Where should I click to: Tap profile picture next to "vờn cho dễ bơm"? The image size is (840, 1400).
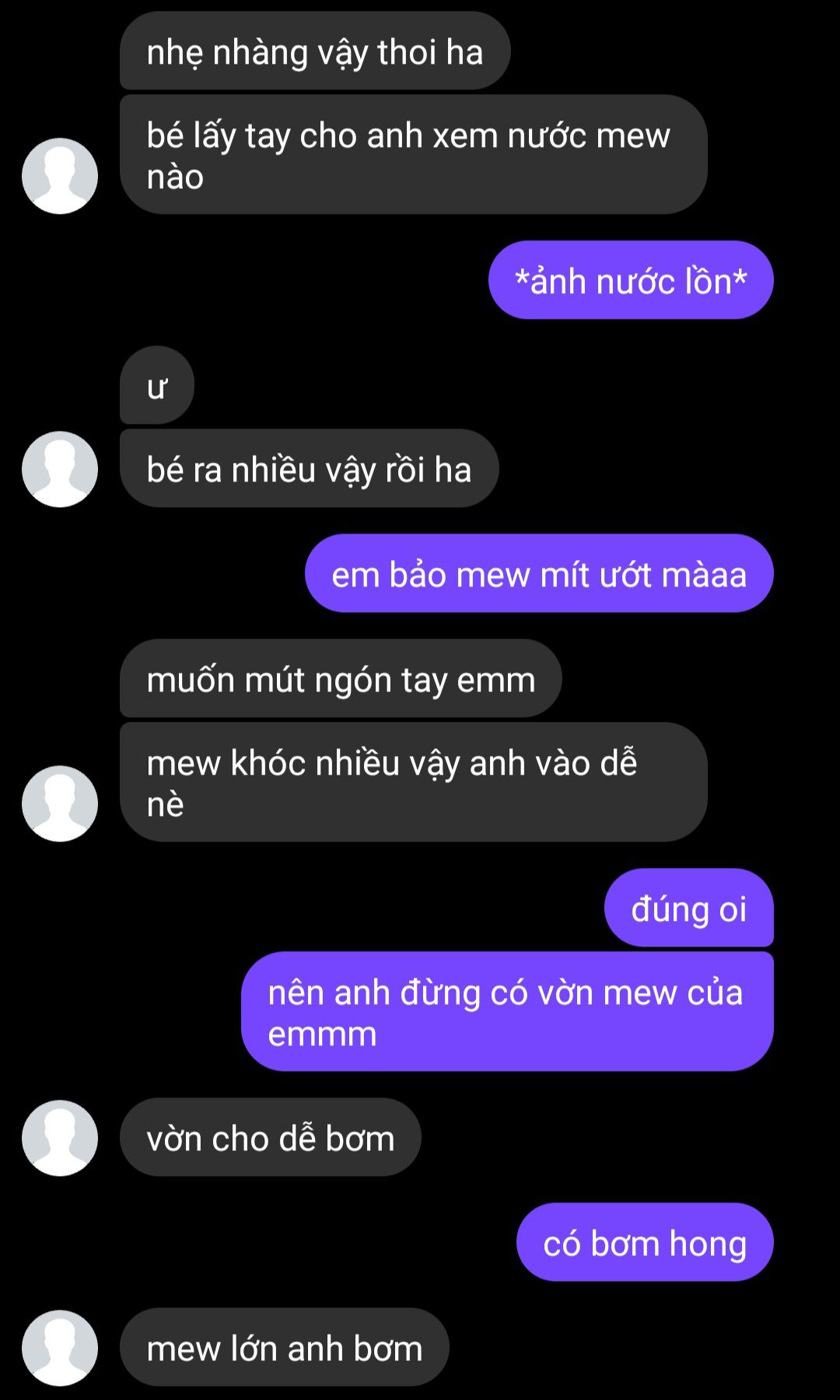[x=60, y=1137]
